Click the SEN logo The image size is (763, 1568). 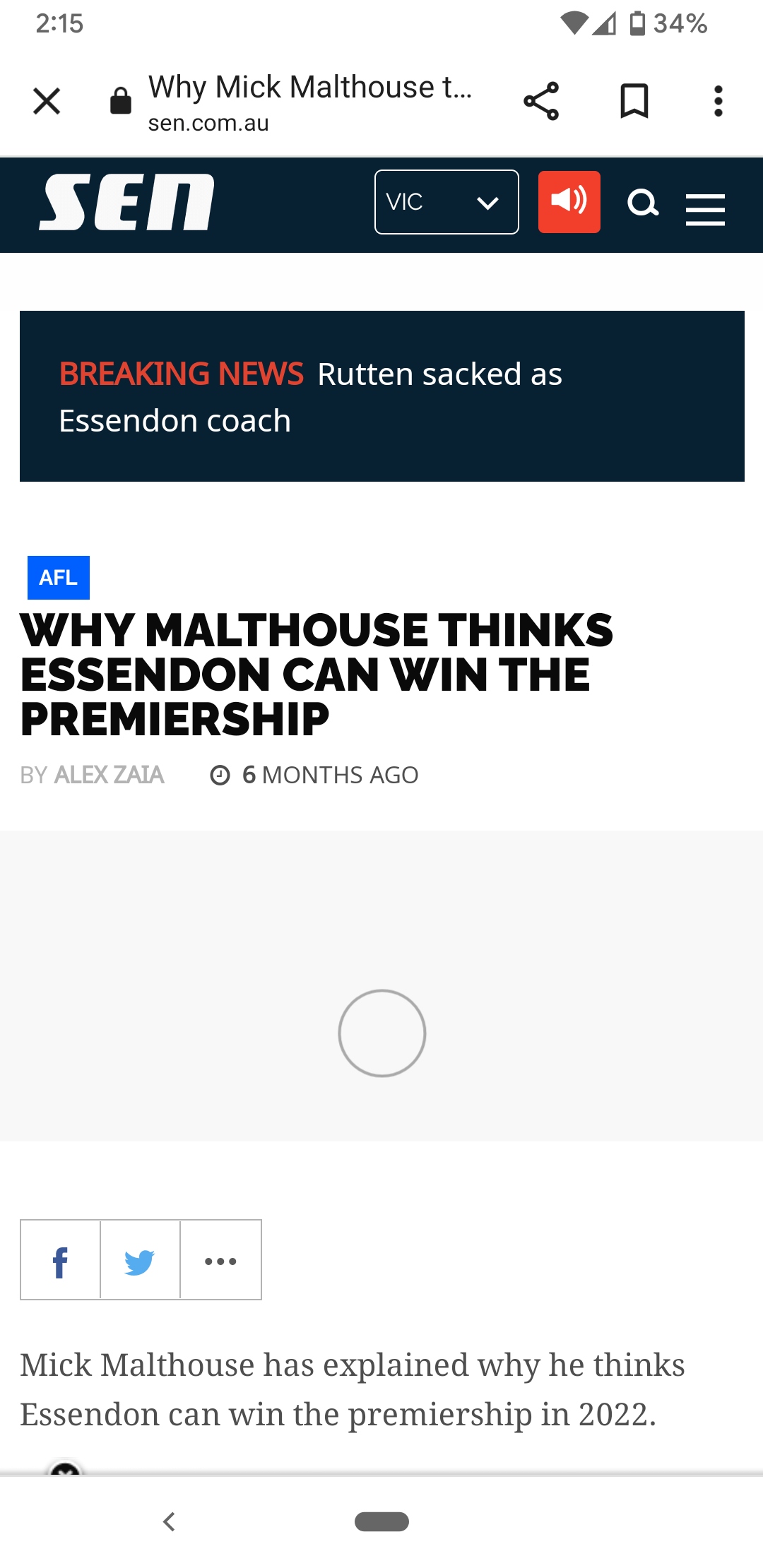[x=126, y=204]
